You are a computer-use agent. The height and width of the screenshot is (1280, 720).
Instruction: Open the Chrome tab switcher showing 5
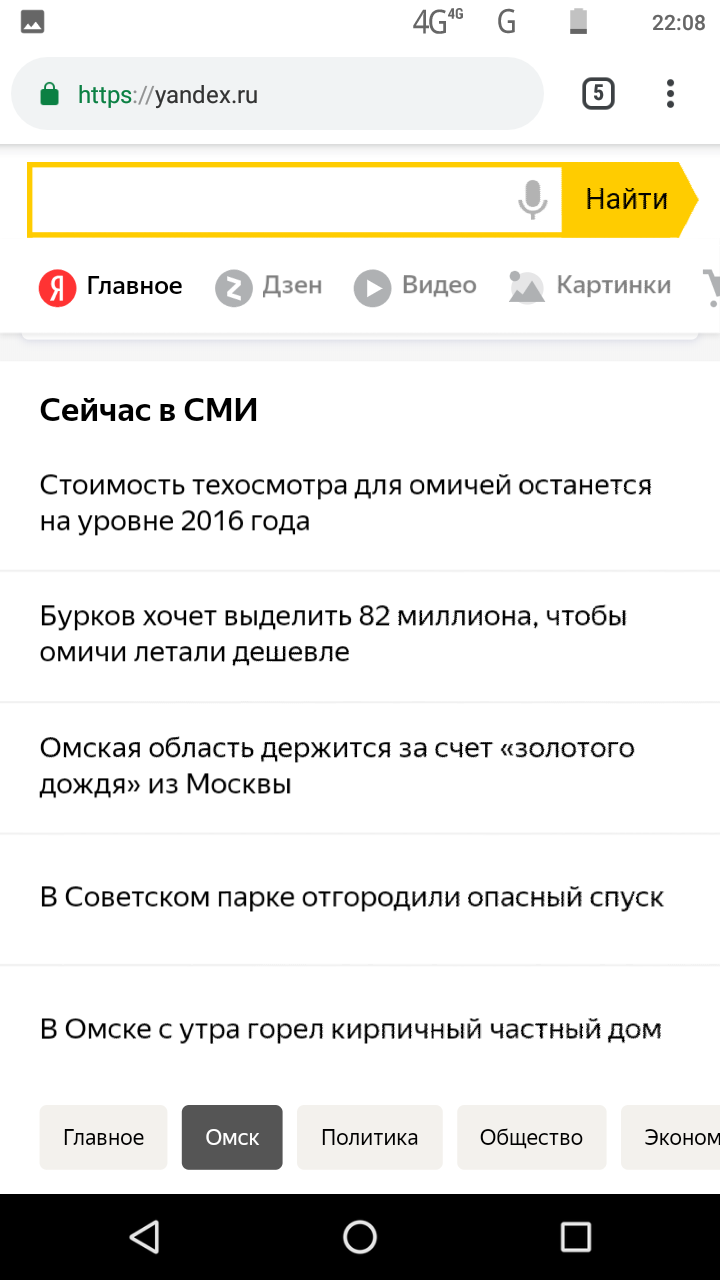(598, 94)
